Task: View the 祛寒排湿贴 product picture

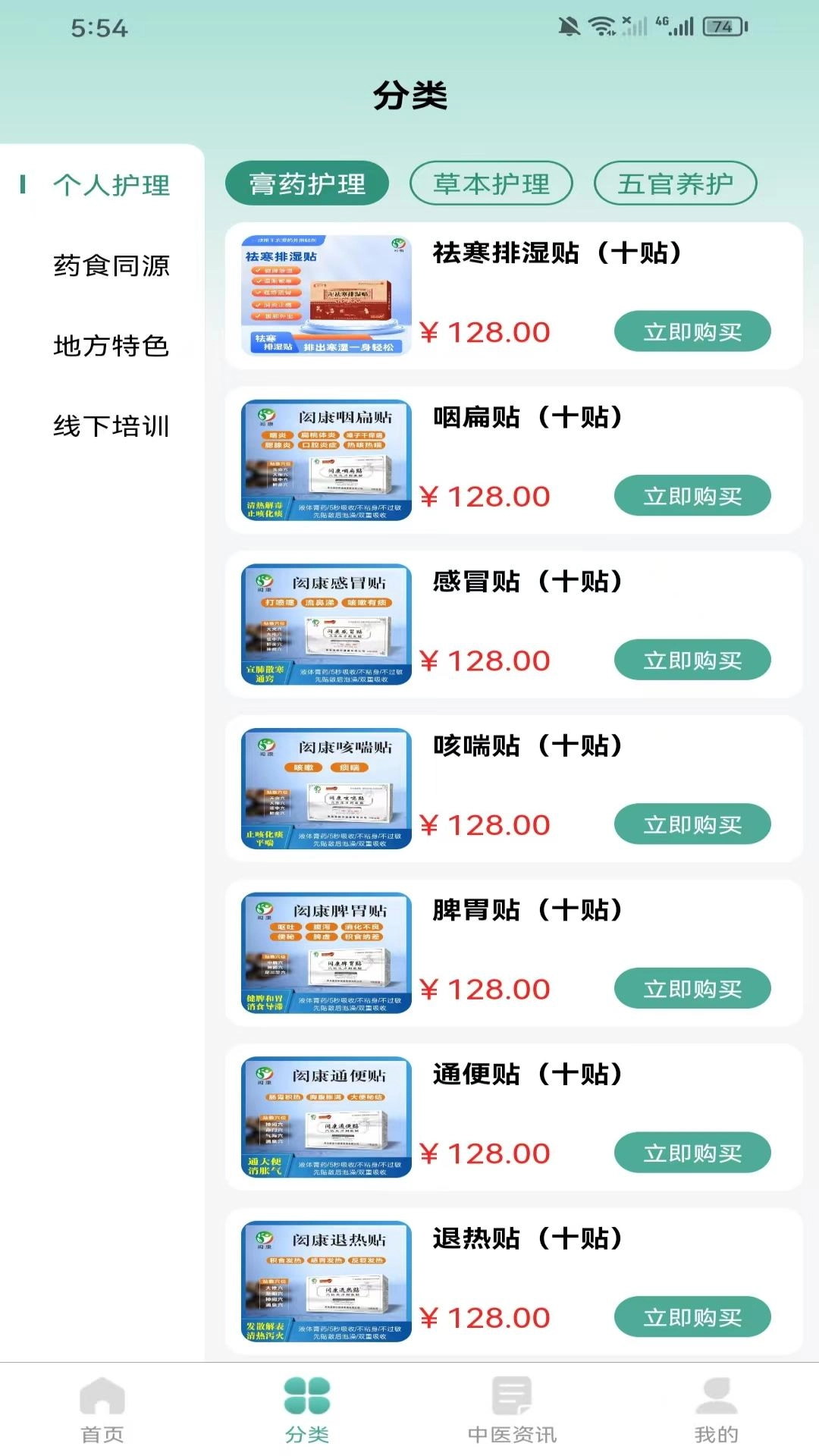Action: 326,295
